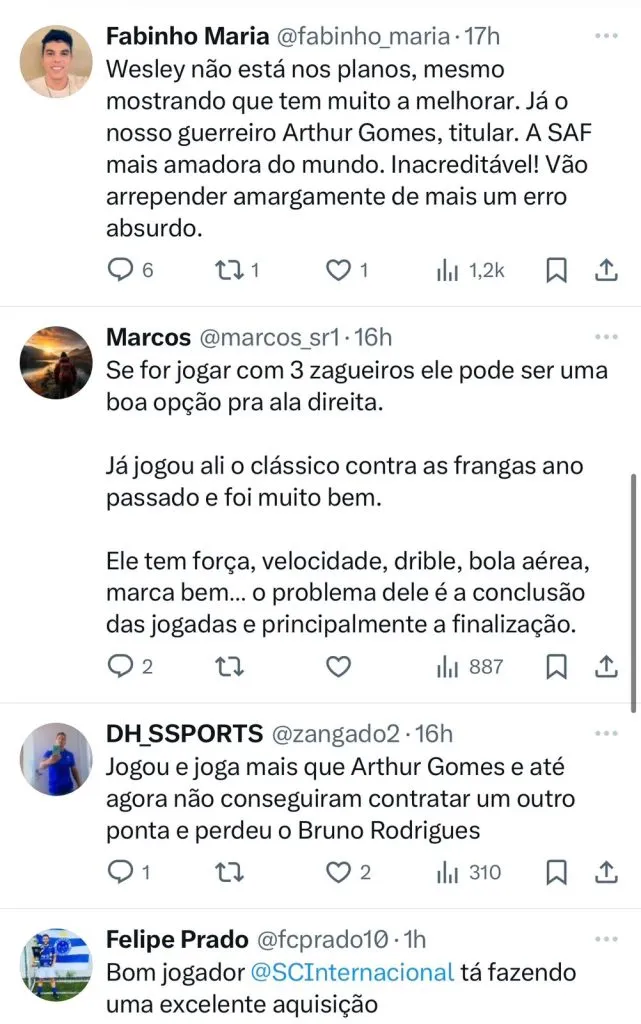Like Fabinho Maria's tweet
This screenshot has height=1024, width=641.
tap(339, 270)
